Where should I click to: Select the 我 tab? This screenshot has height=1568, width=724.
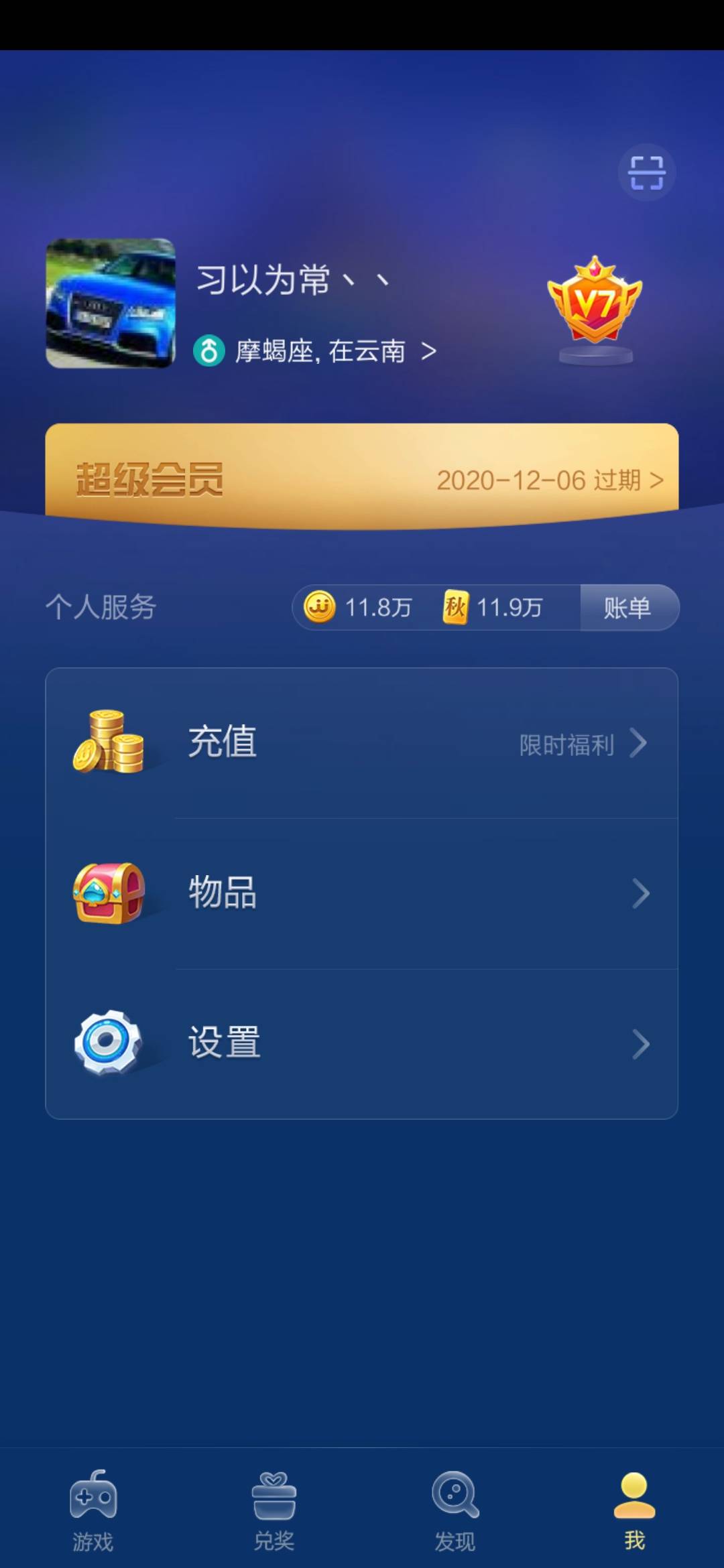tap(635, 1508)
